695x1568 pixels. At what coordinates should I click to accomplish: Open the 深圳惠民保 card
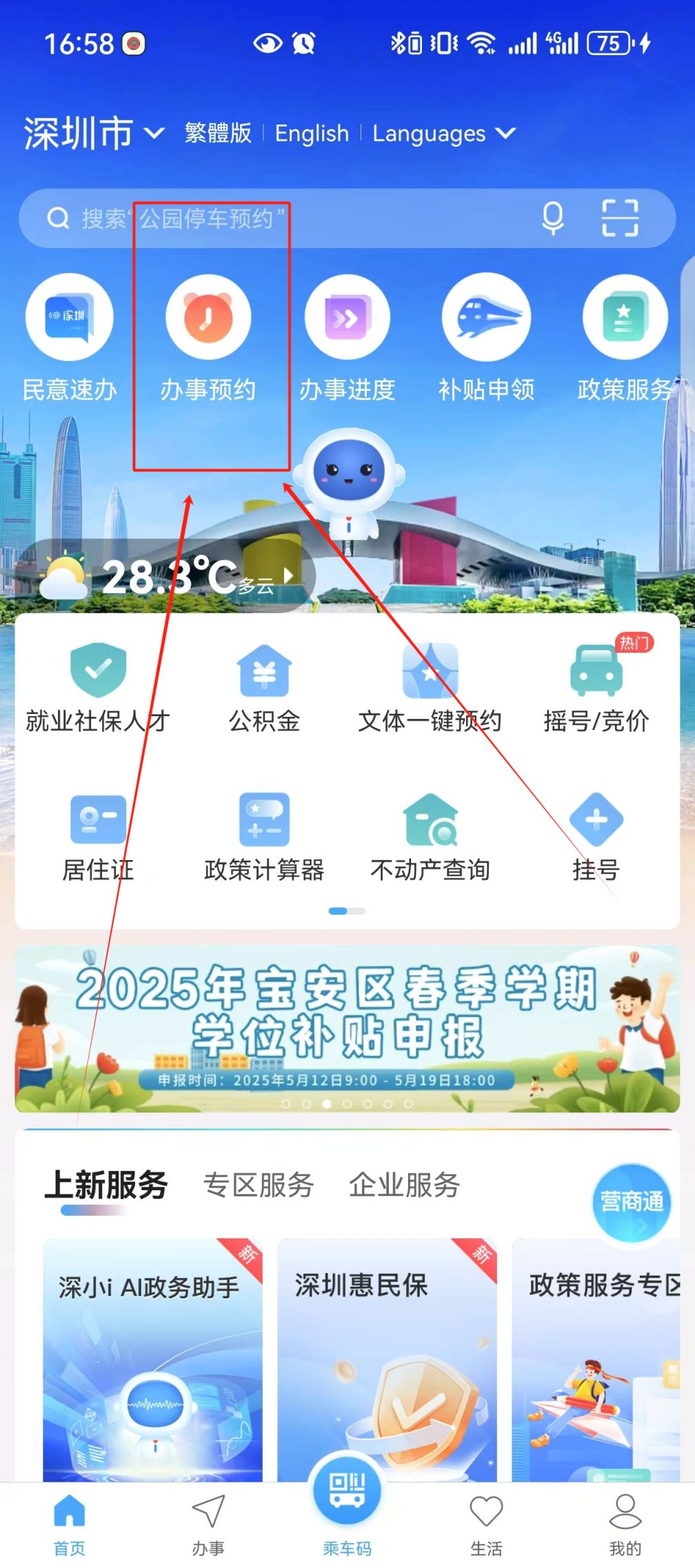tap(387, 1358)
